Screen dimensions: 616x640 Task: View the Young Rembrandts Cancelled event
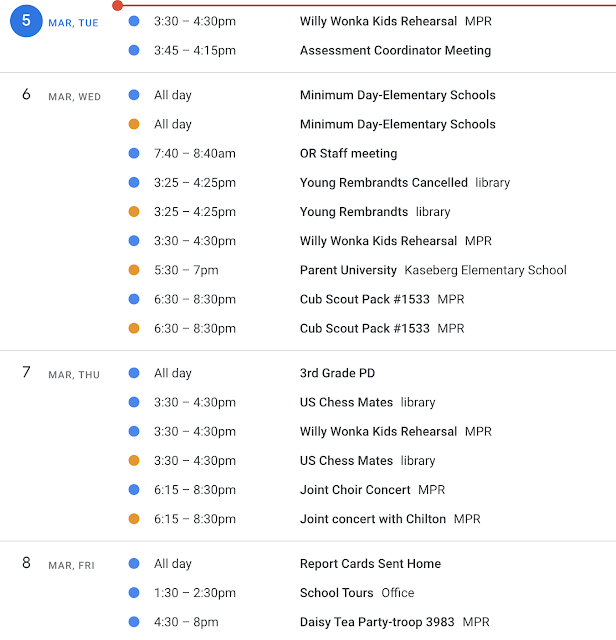click(383, 183)
